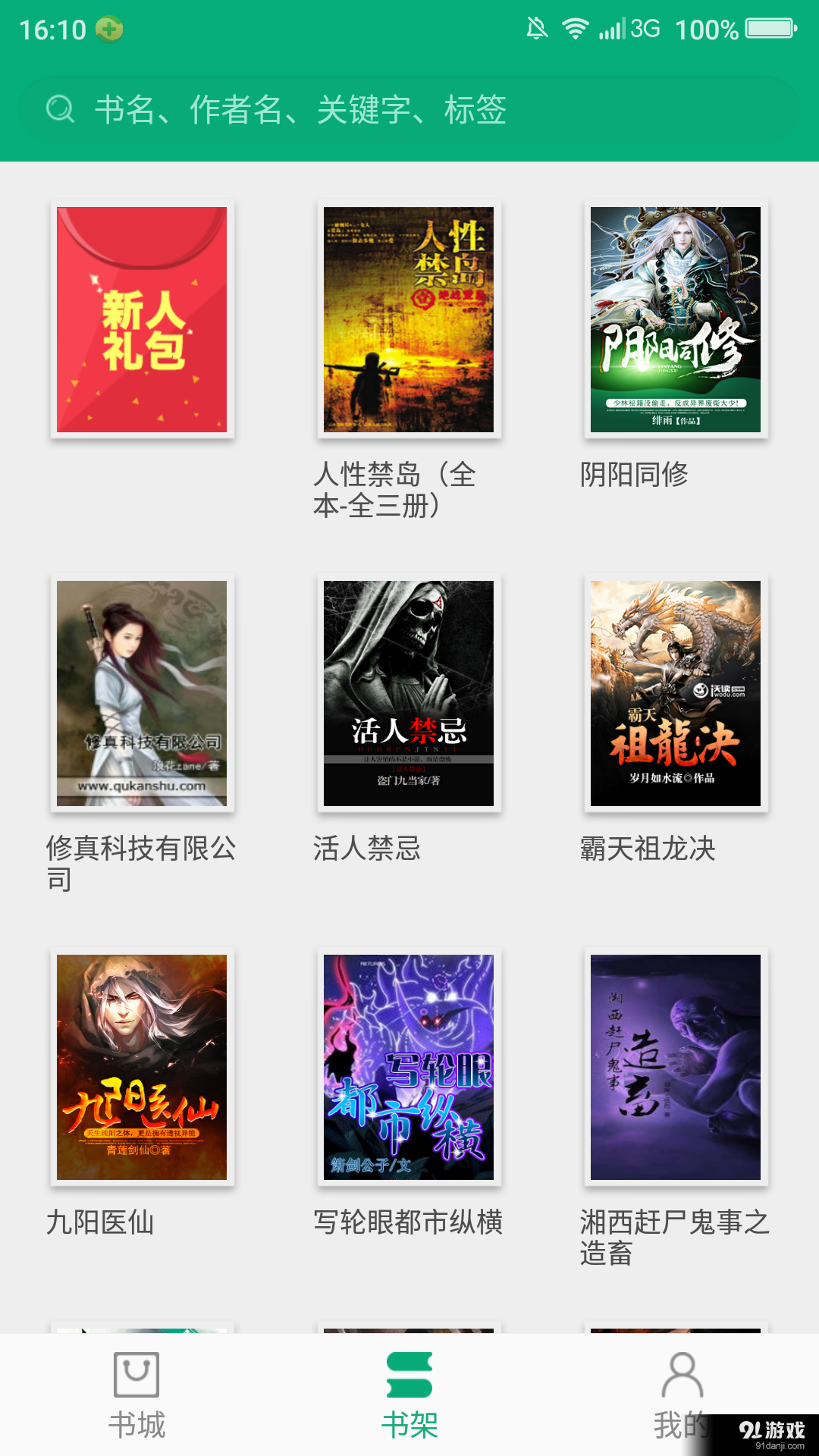Open the 新人礼包 newcomer gift pack
This screenshot has width=819, height=1456.
click(x=142, y=321)
